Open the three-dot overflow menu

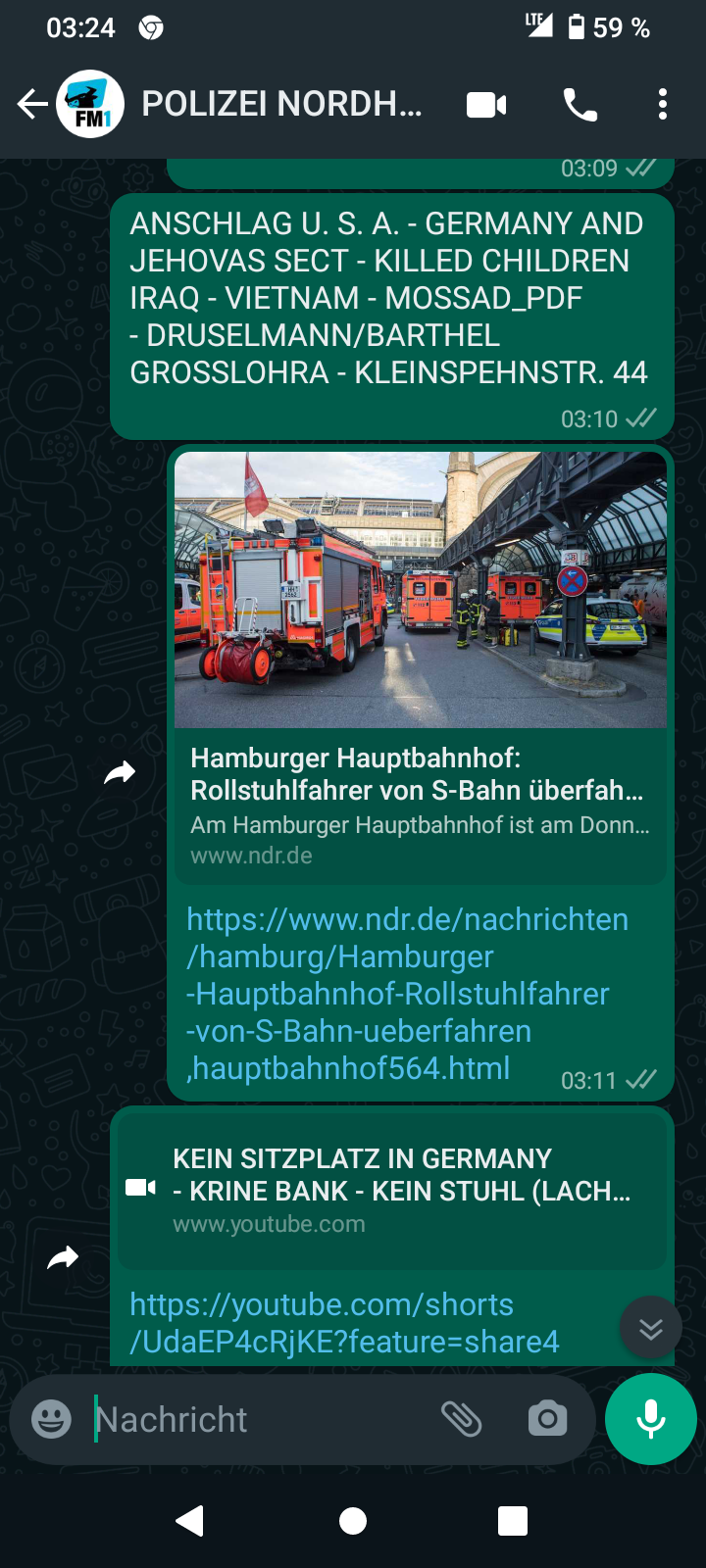[663, 104]
